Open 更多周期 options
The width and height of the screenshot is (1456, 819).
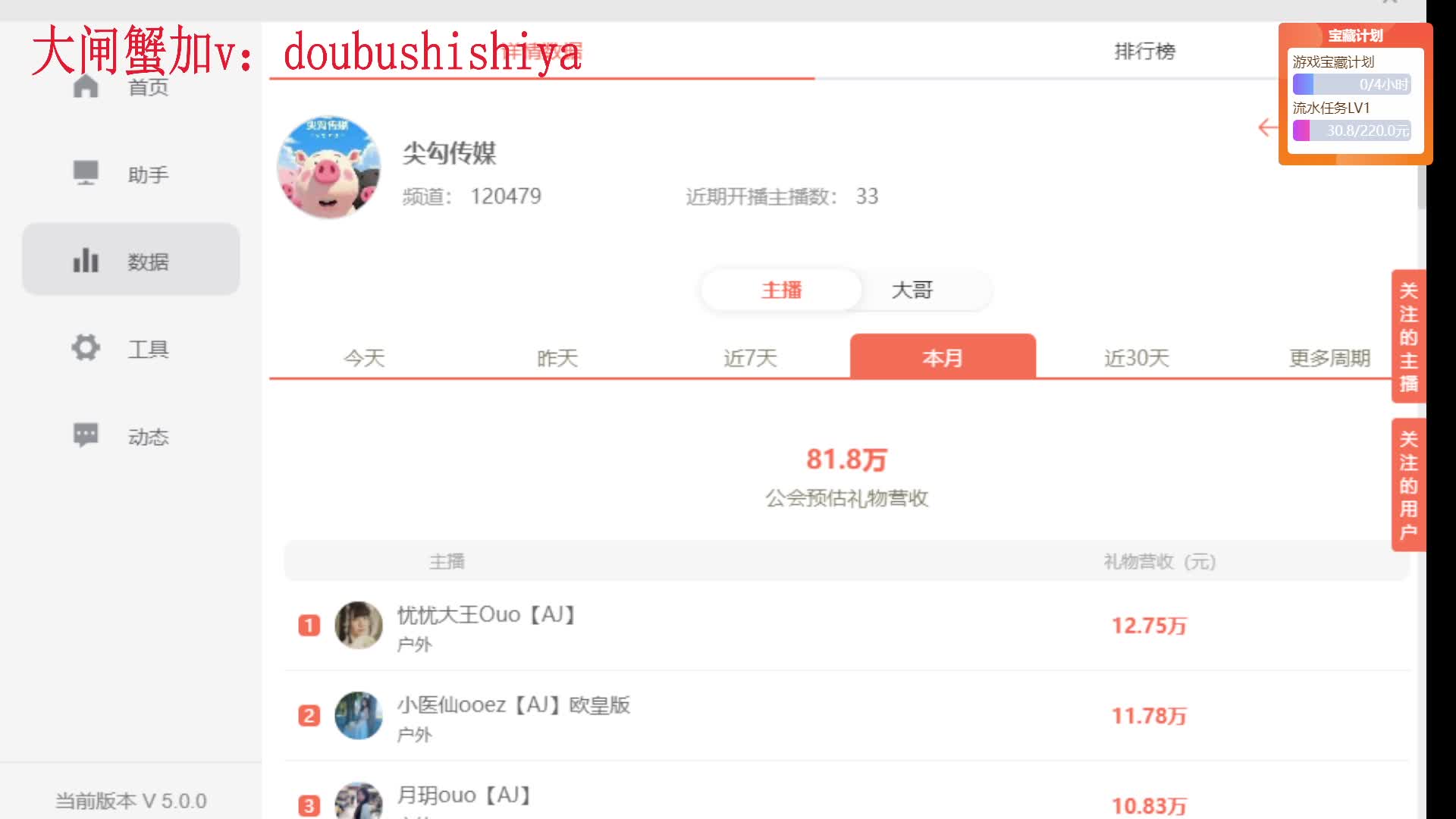1329,357
